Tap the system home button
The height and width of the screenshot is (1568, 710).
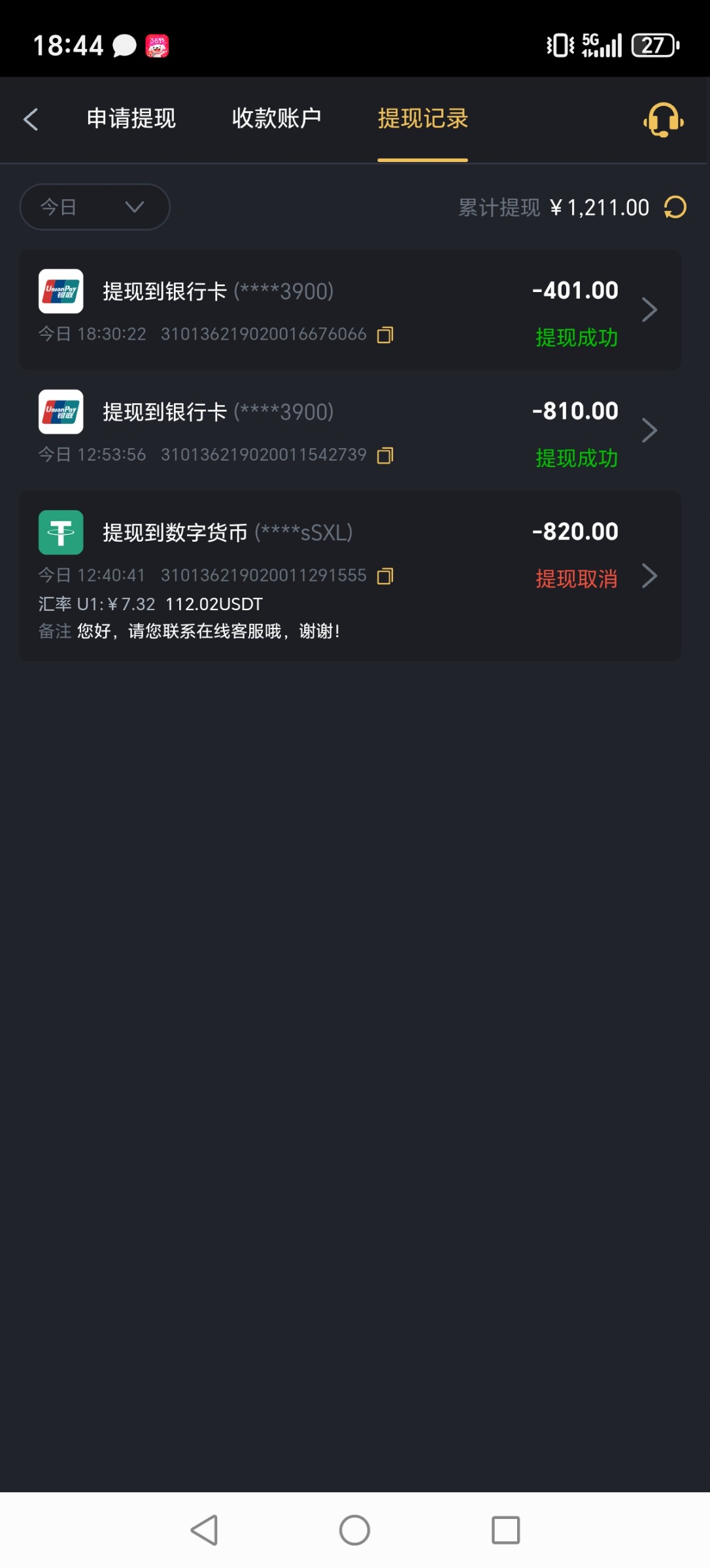(x=354, y=1530)
